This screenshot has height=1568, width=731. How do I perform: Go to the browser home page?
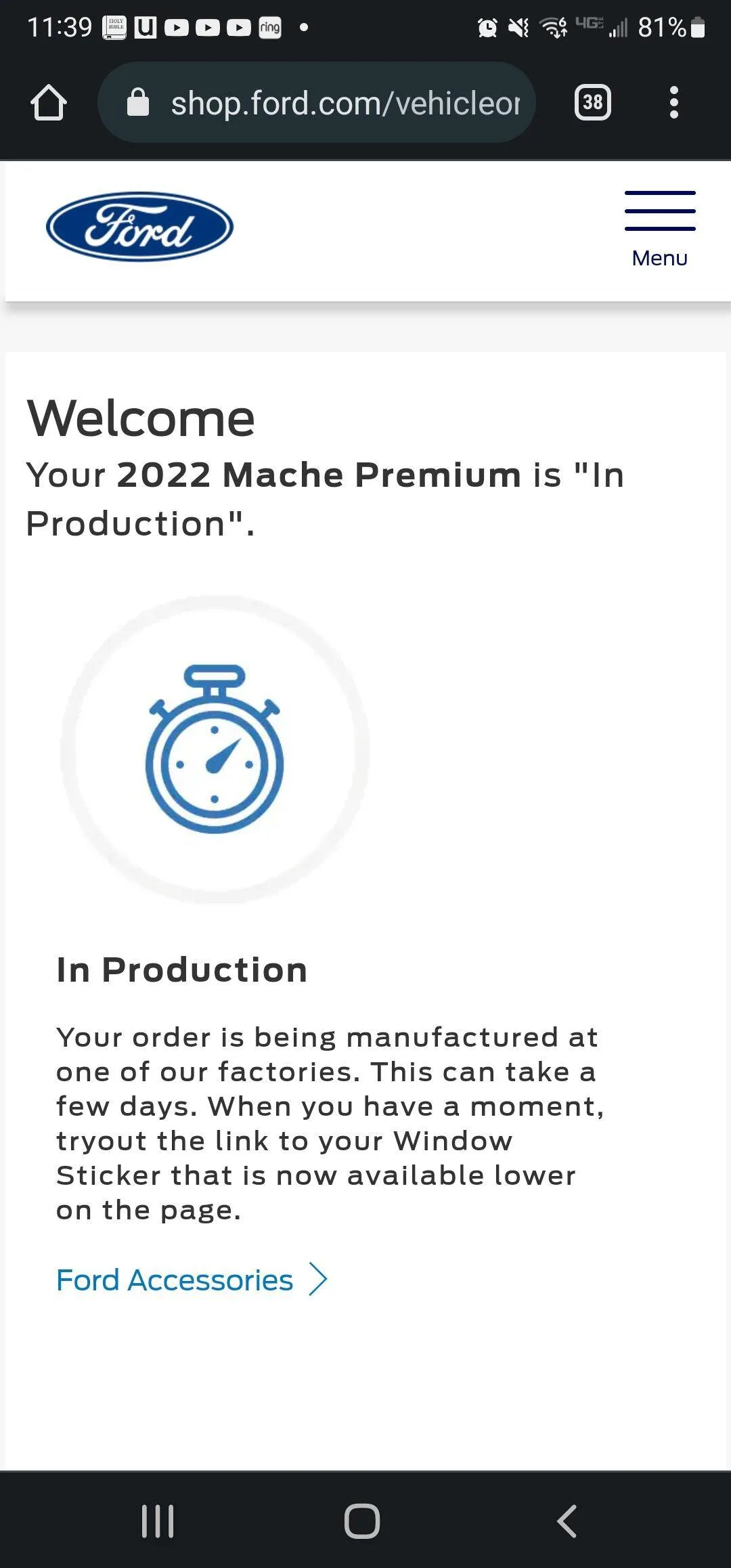[x=49, y=103]
